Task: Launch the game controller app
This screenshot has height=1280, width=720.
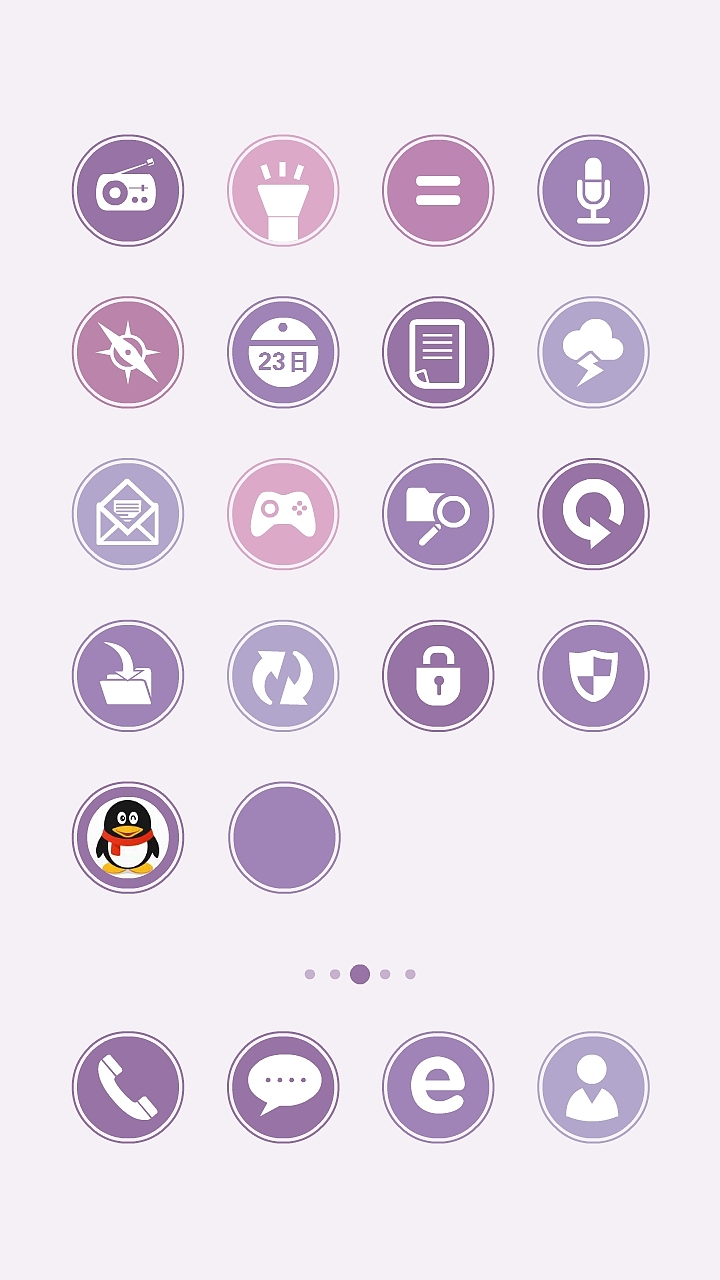Action: pyautogui.click(x=283, y=514)
